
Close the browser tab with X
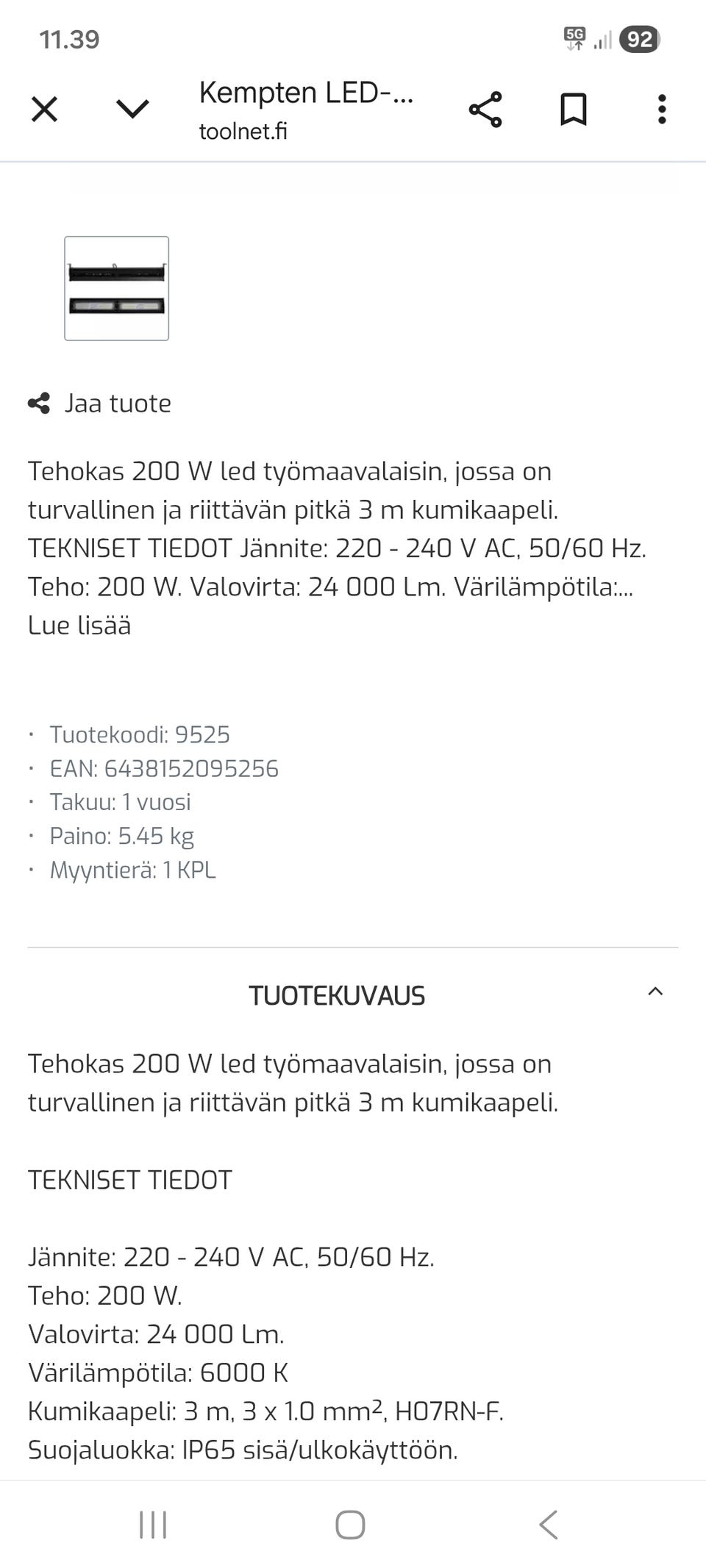[x=44, y=110]
